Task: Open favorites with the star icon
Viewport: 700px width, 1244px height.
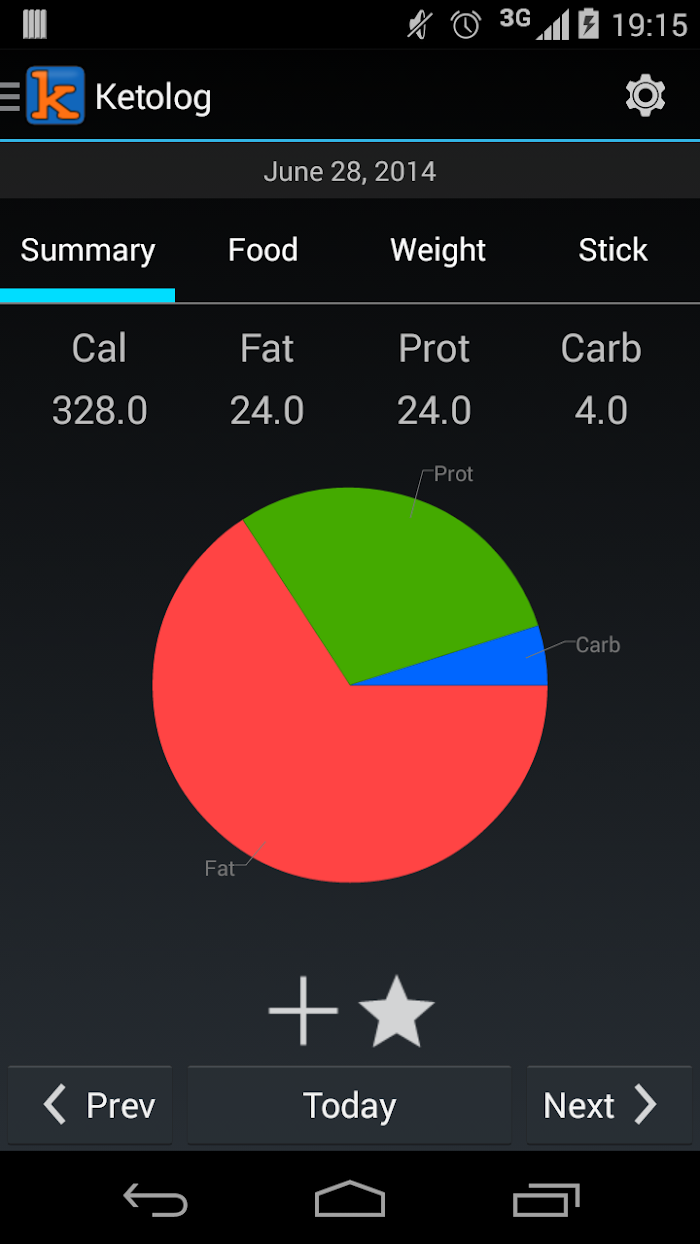Action: [396, 1011]
